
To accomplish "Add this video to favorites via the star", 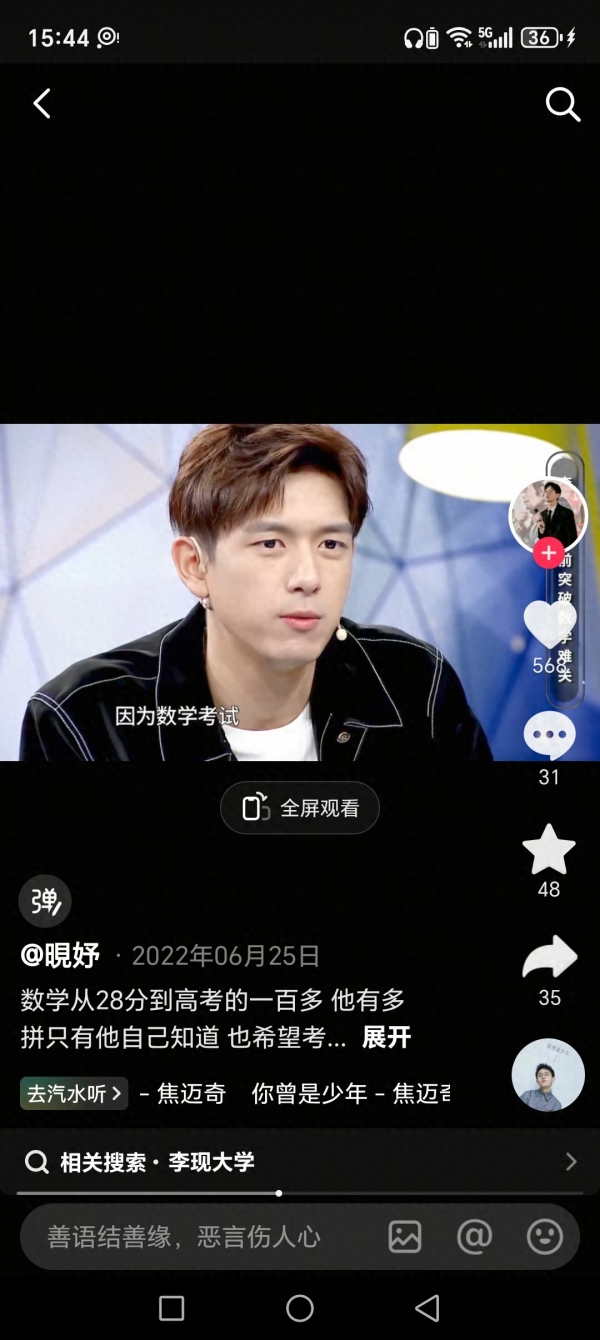I will click(x=549, y=850).
